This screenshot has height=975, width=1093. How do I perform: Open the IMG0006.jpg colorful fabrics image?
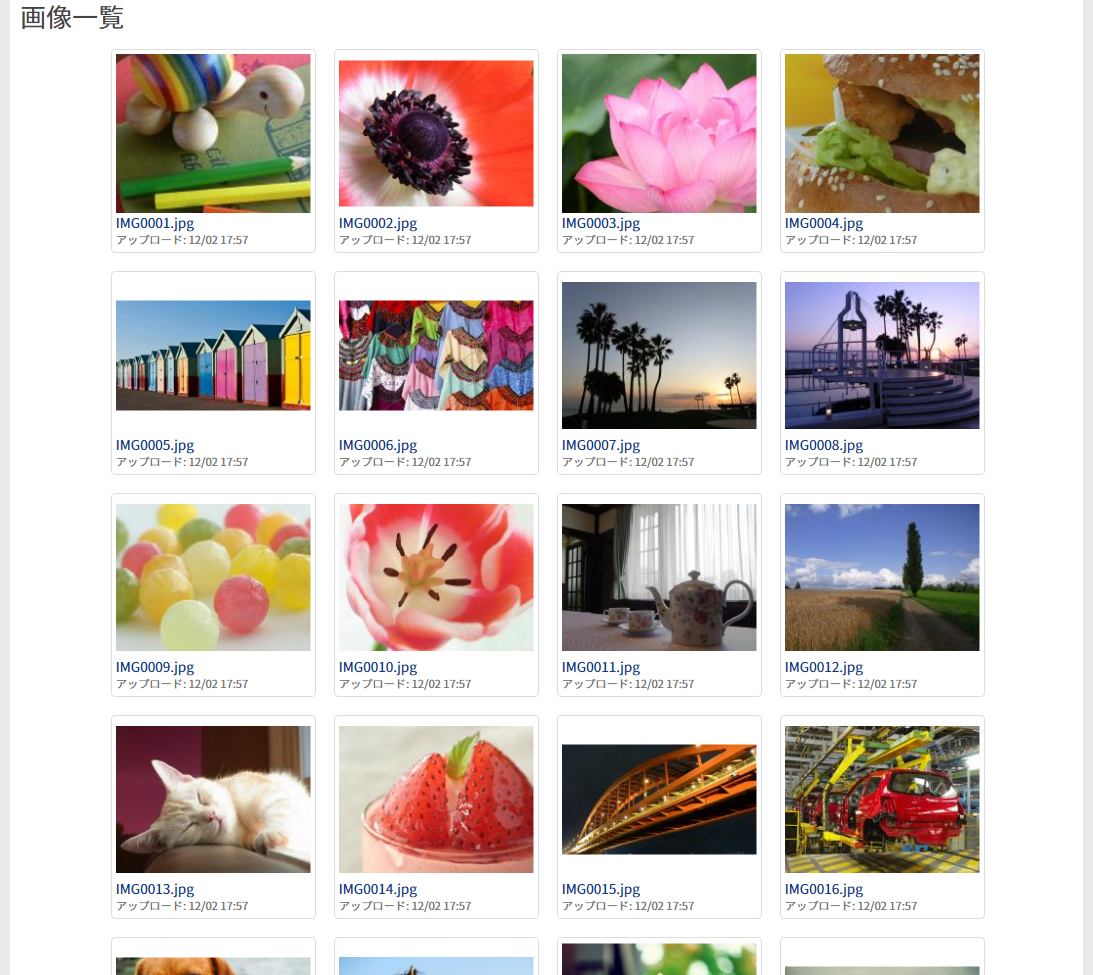pyautogui.click(x=436, y=355)
